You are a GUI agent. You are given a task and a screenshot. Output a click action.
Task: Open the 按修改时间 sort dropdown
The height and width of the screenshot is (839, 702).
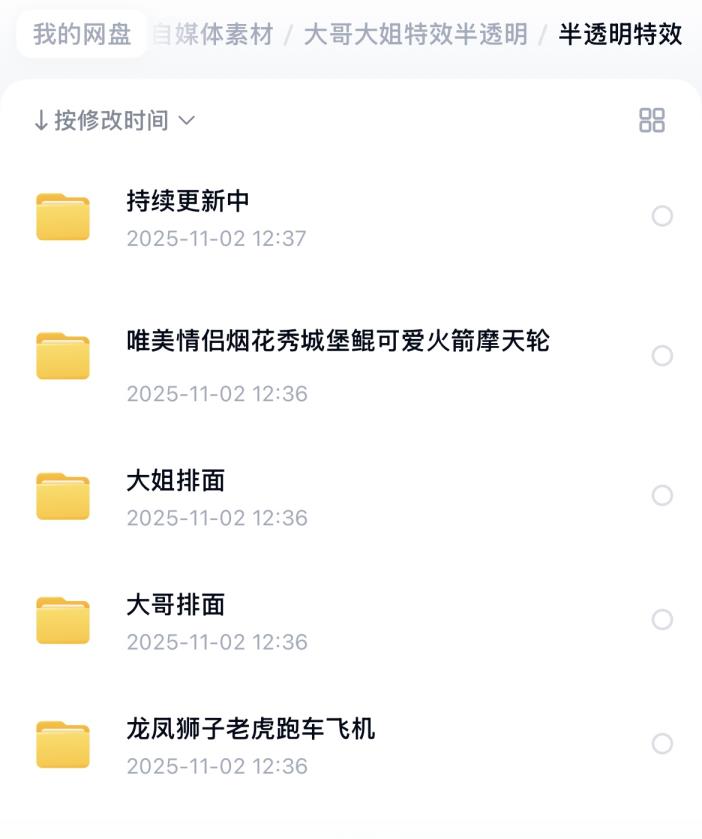click(114, 121)
